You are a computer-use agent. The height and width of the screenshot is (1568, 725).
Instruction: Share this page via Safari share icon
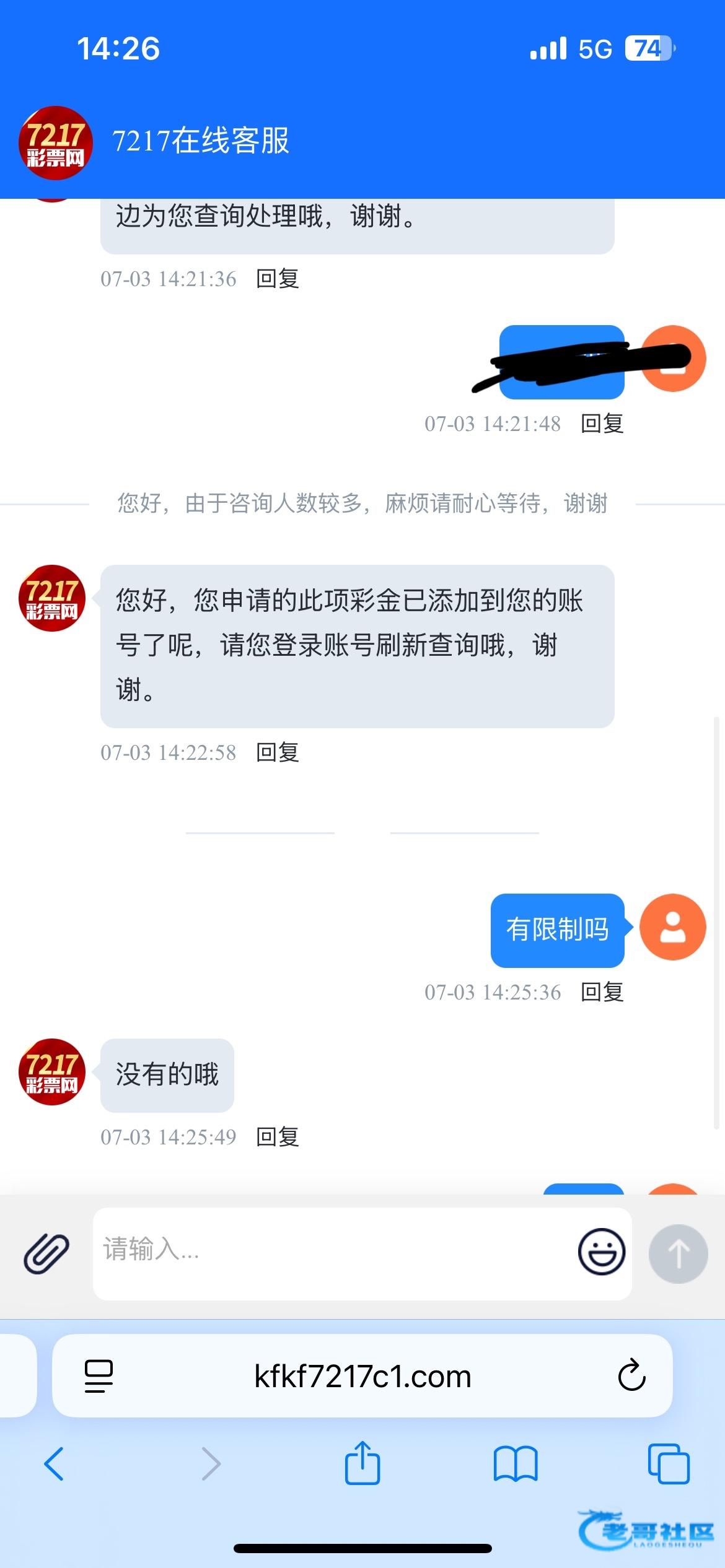362,1463
